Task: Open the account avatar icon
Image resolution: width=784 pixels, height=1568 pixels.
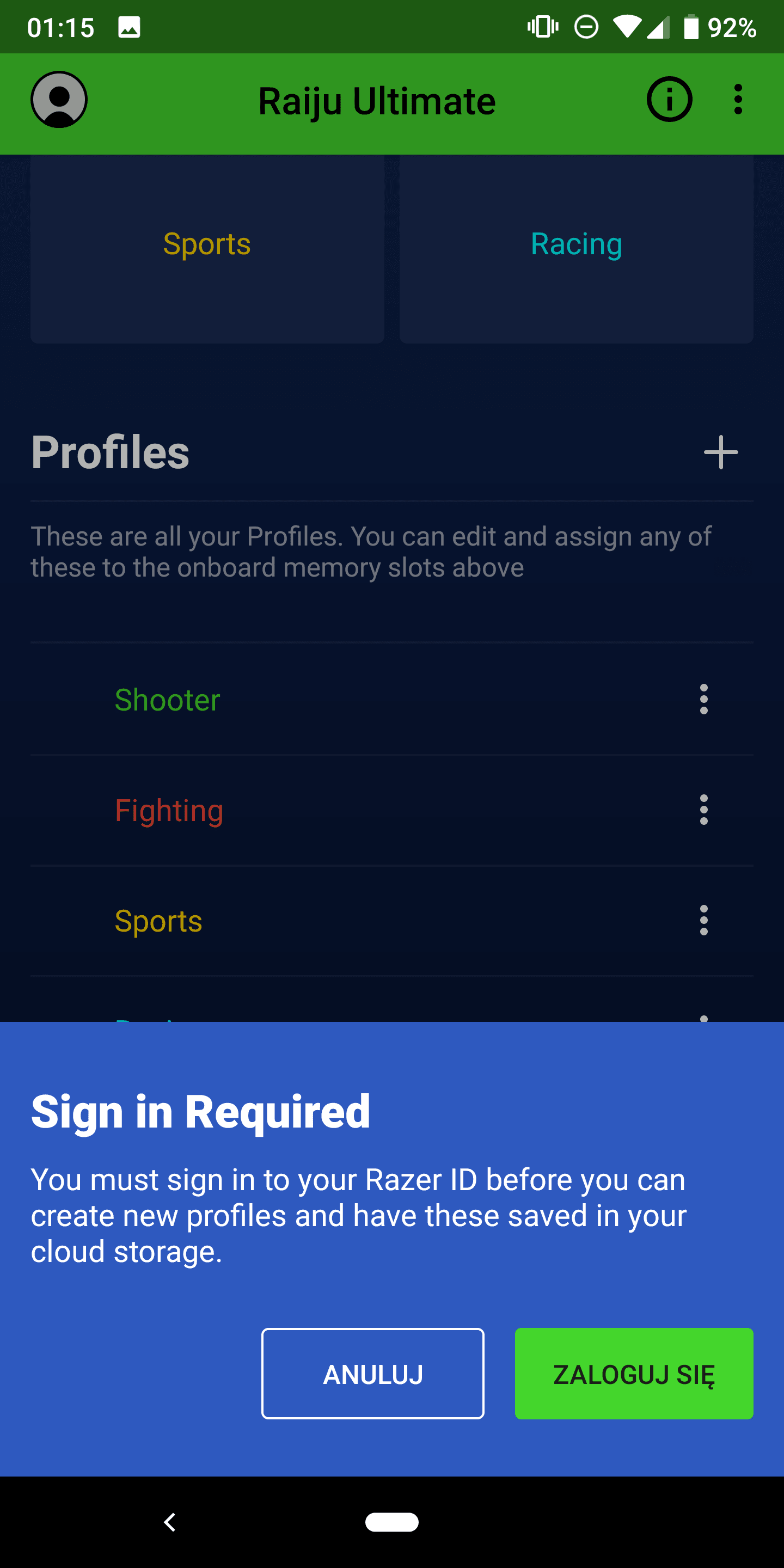Action: [59, 100]
